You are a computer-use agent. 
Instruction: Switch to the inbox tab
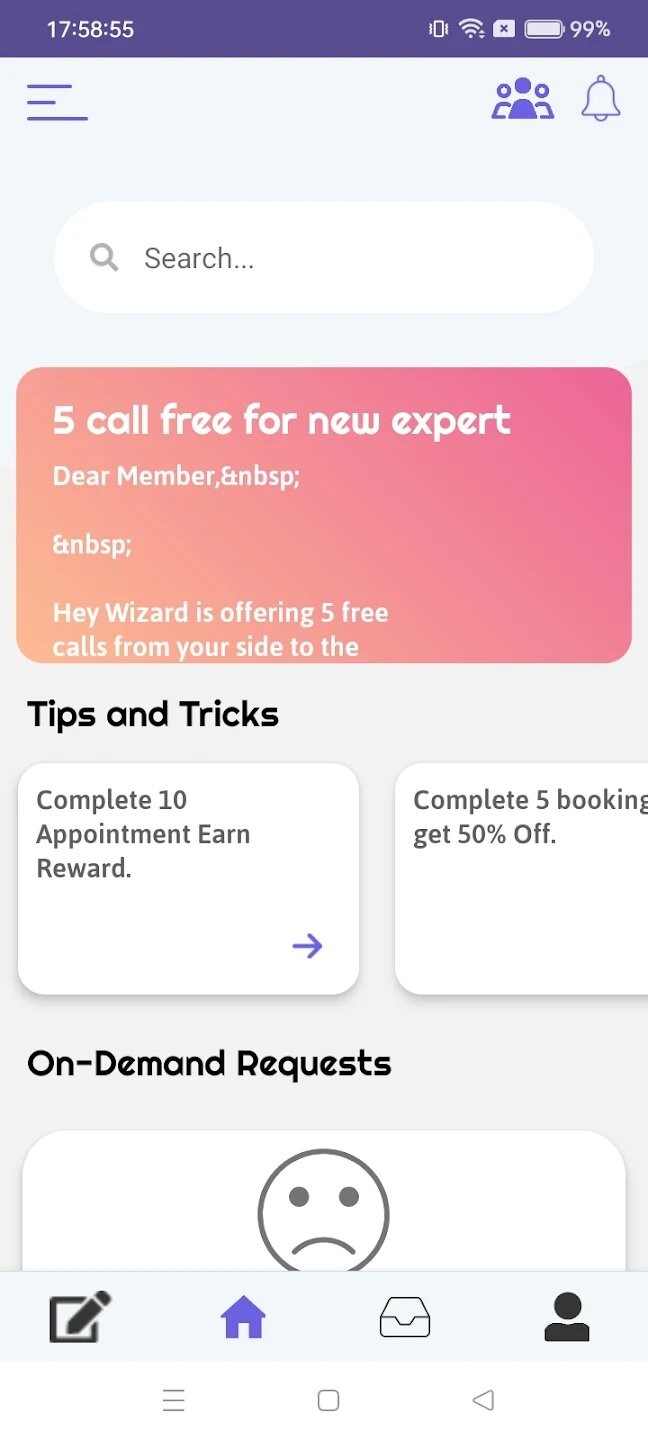click(x=405, y=1316)
